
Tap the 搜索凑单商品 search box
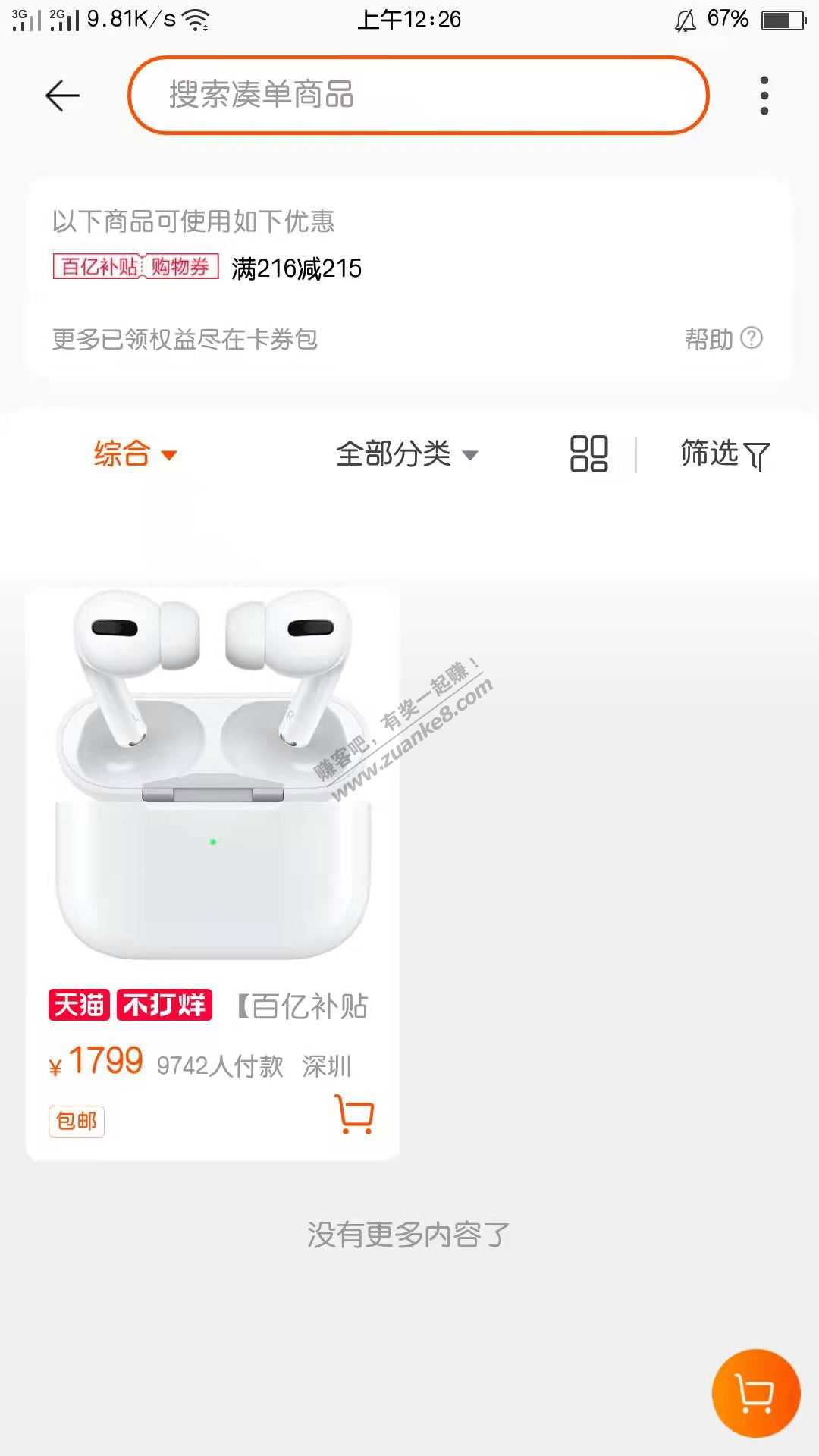[418, 96]
